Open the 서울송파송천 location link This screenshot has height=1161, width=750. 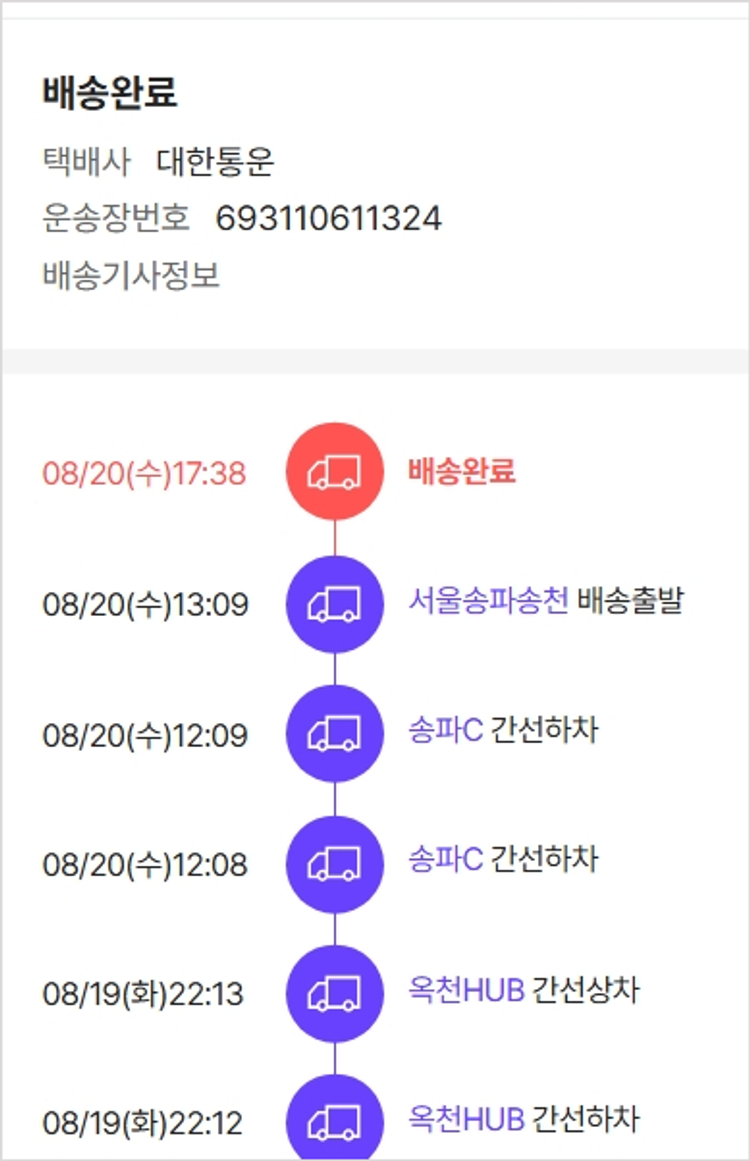coord(488,601)
